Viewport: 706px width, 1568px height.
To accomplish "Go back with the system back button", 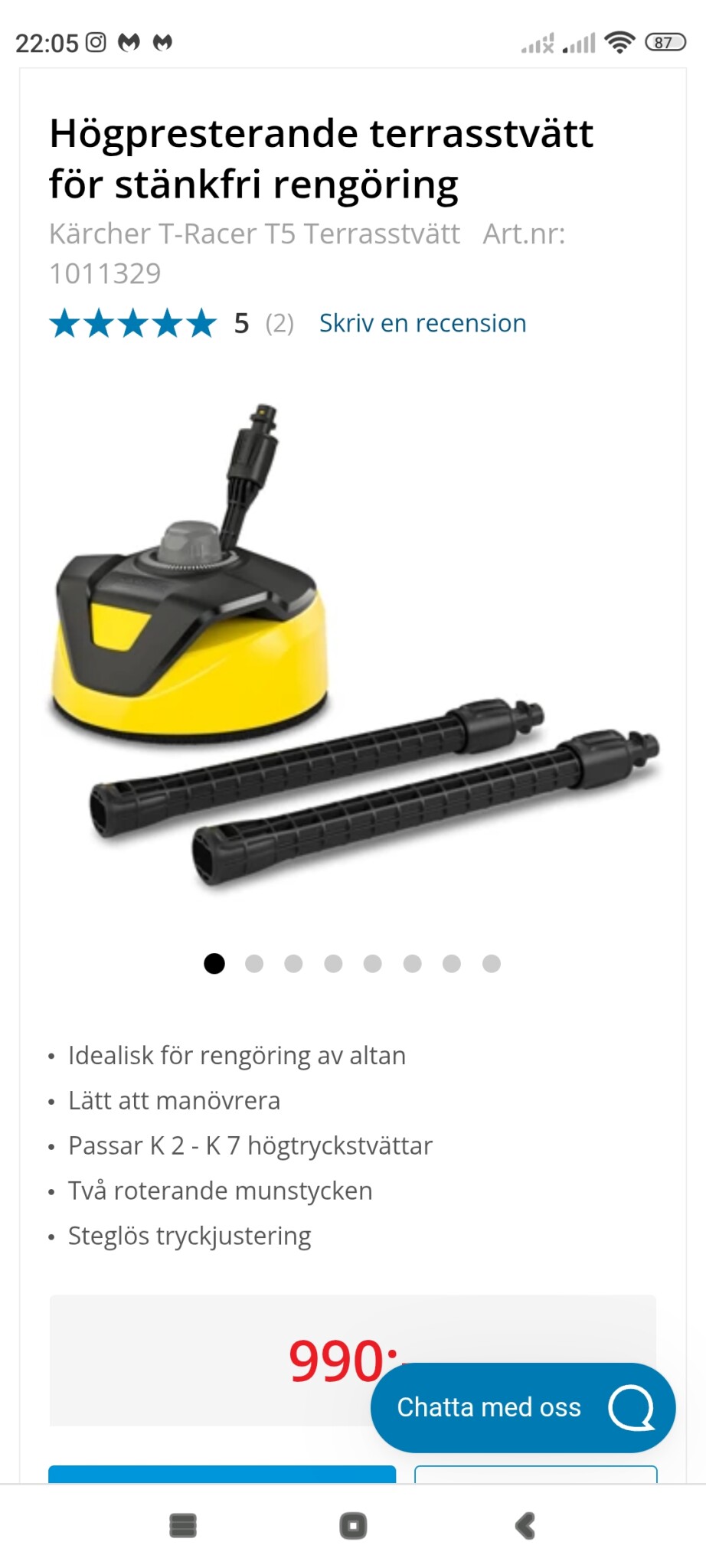I will pos(525,1526).
